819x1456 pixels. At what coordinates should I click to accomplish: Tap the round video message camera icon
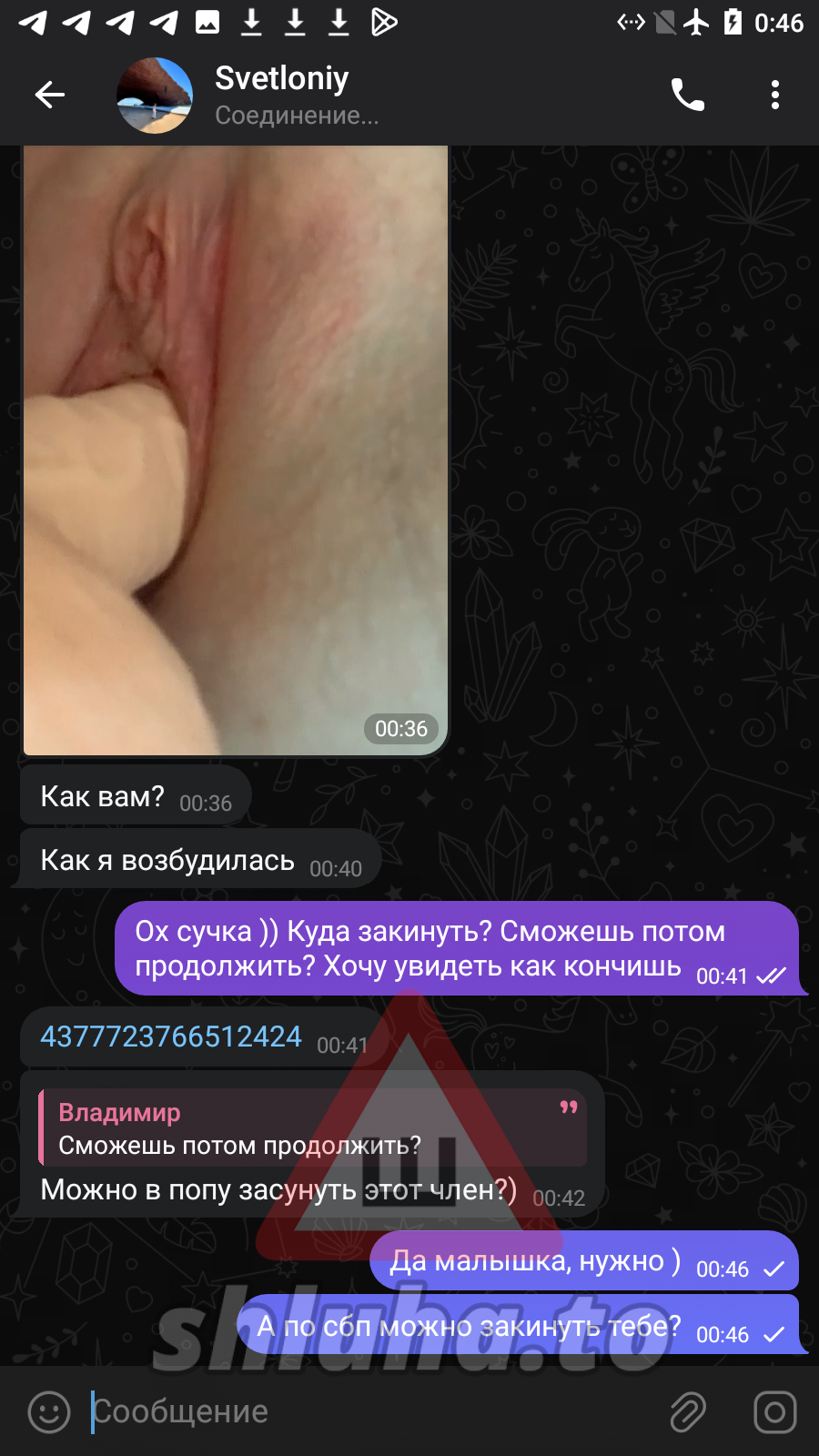click(774, 1412)
